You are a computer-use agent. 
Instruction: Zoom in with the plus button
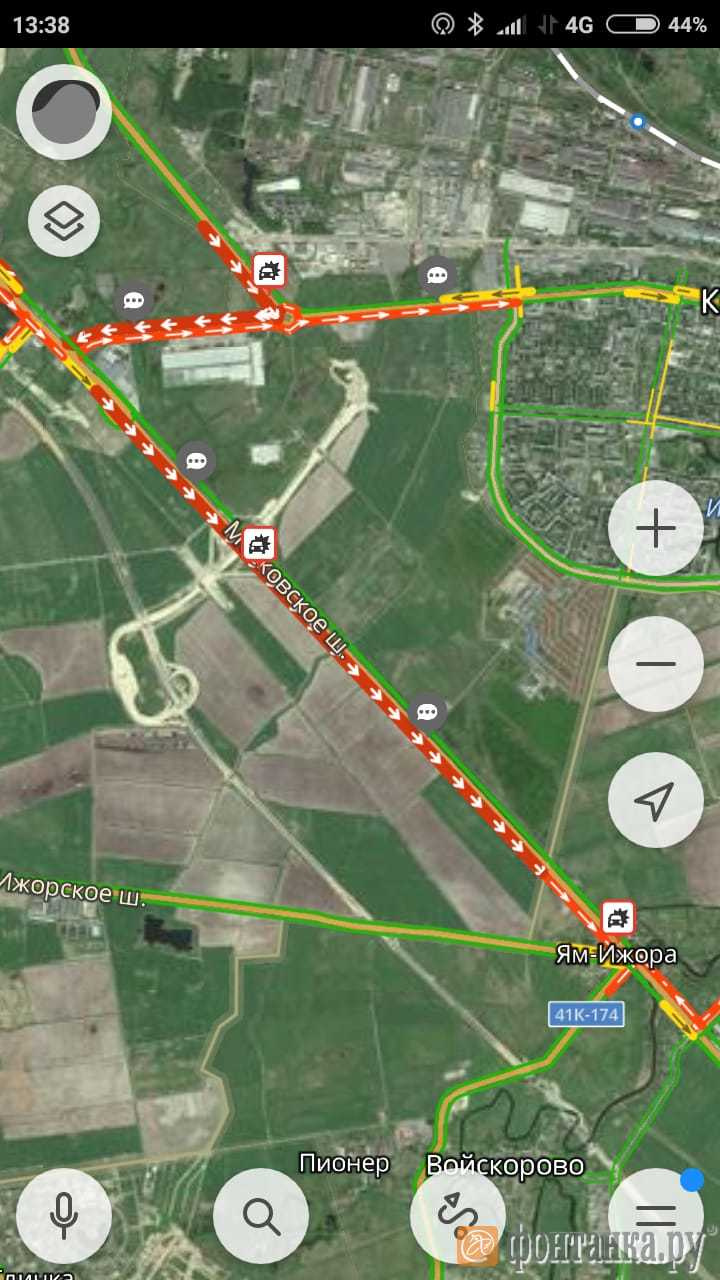[x=656, y=528]
